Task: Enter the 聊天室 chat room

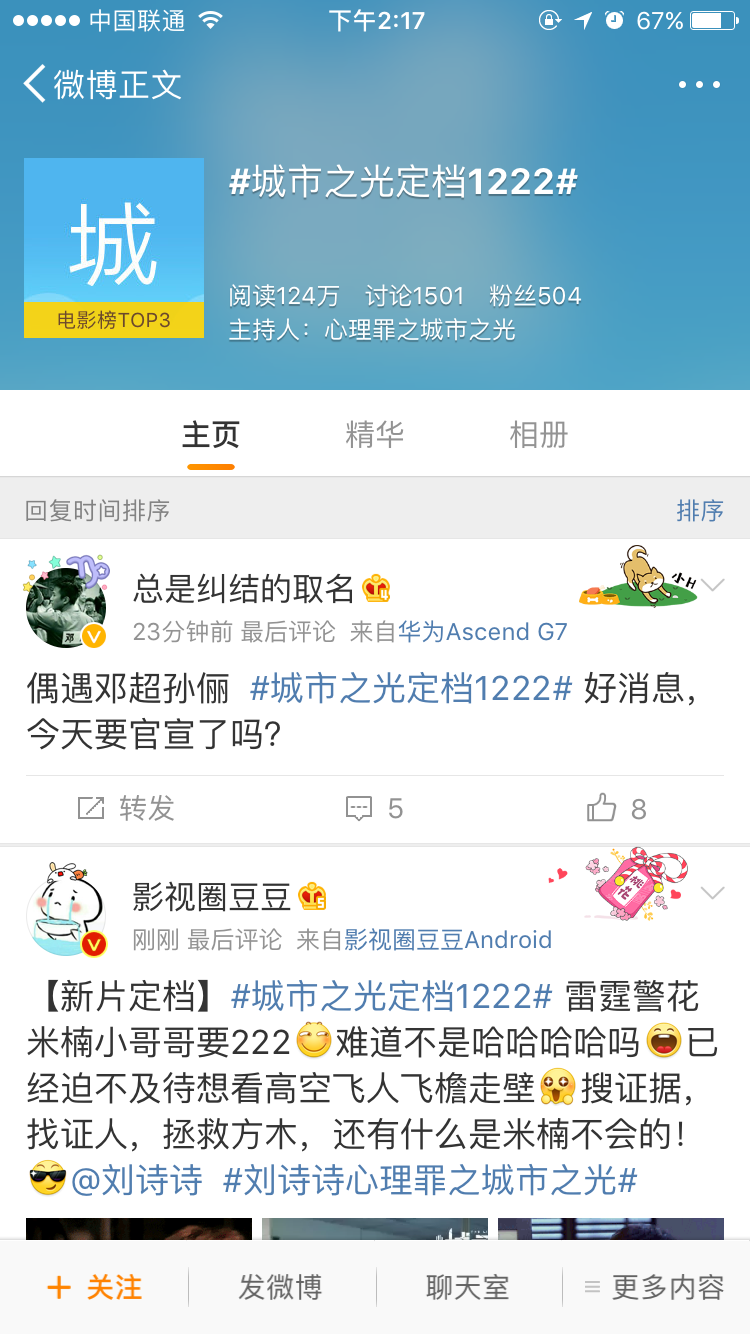Action: [x=467, y=1287]
